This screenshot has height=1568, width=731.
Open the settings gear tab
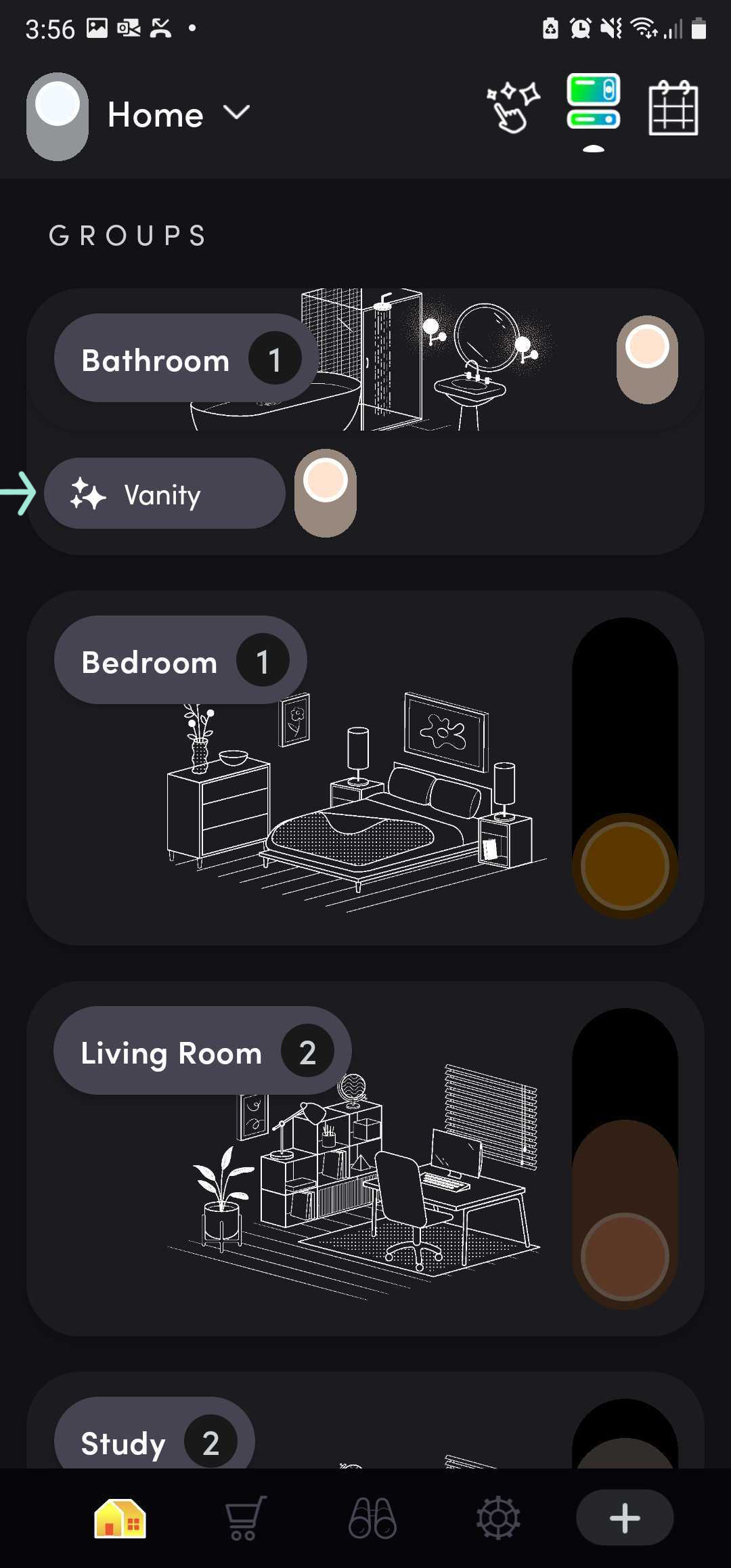(x=498, y=1518)
